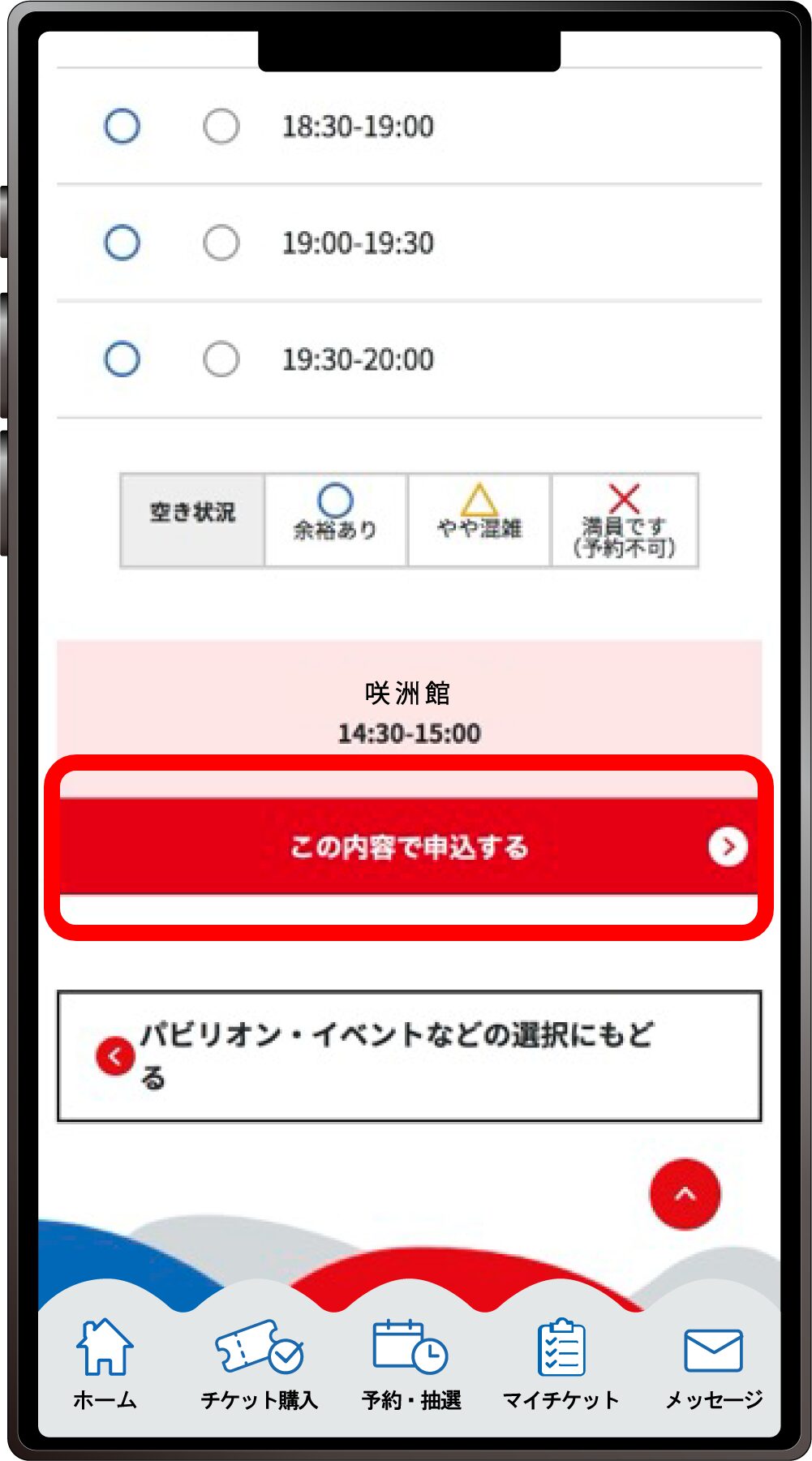Screen dimensions: 812x1461
Task: Select the 18:30-19:00 time slot
Action: [221, 127]
